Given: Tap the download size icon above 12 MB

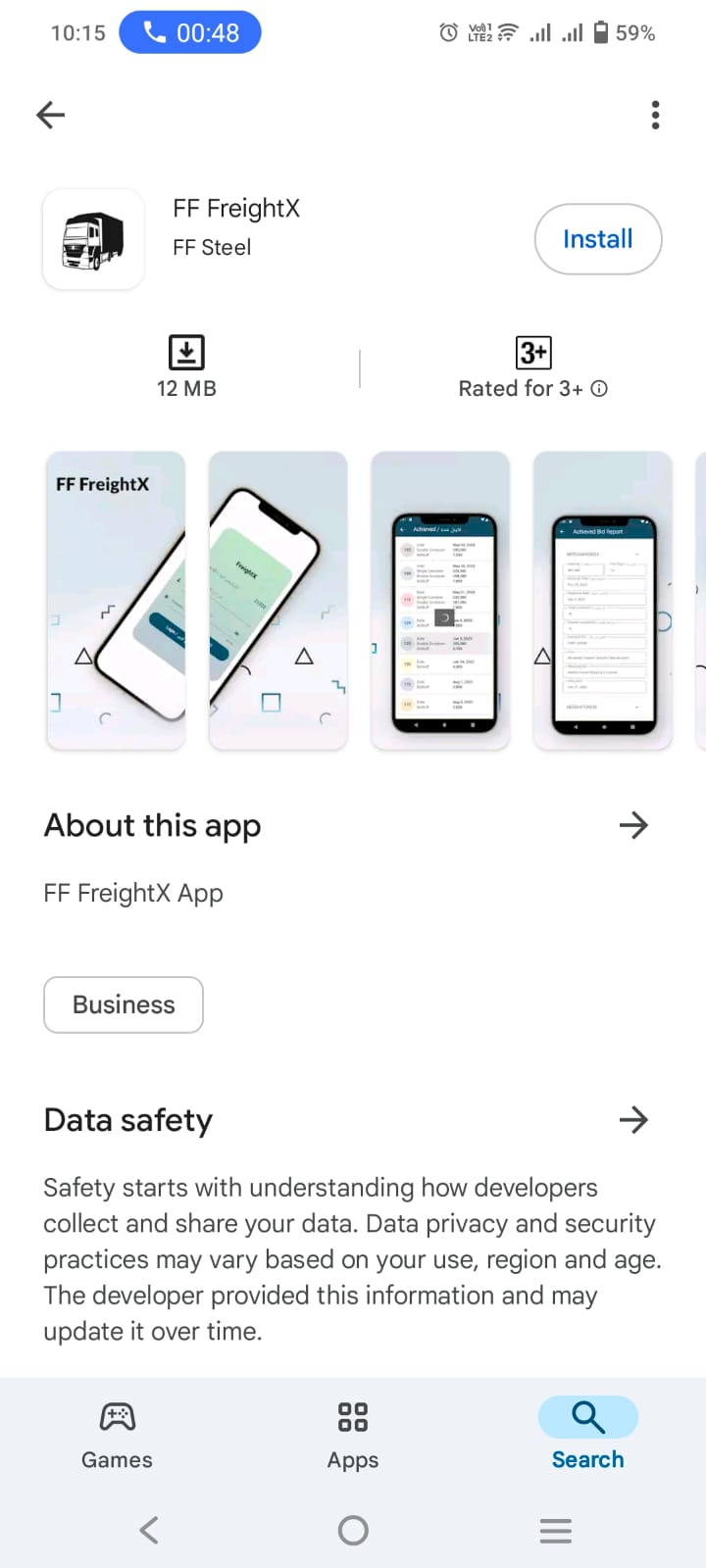Looking at the screenshot, I should pos(186,352).
